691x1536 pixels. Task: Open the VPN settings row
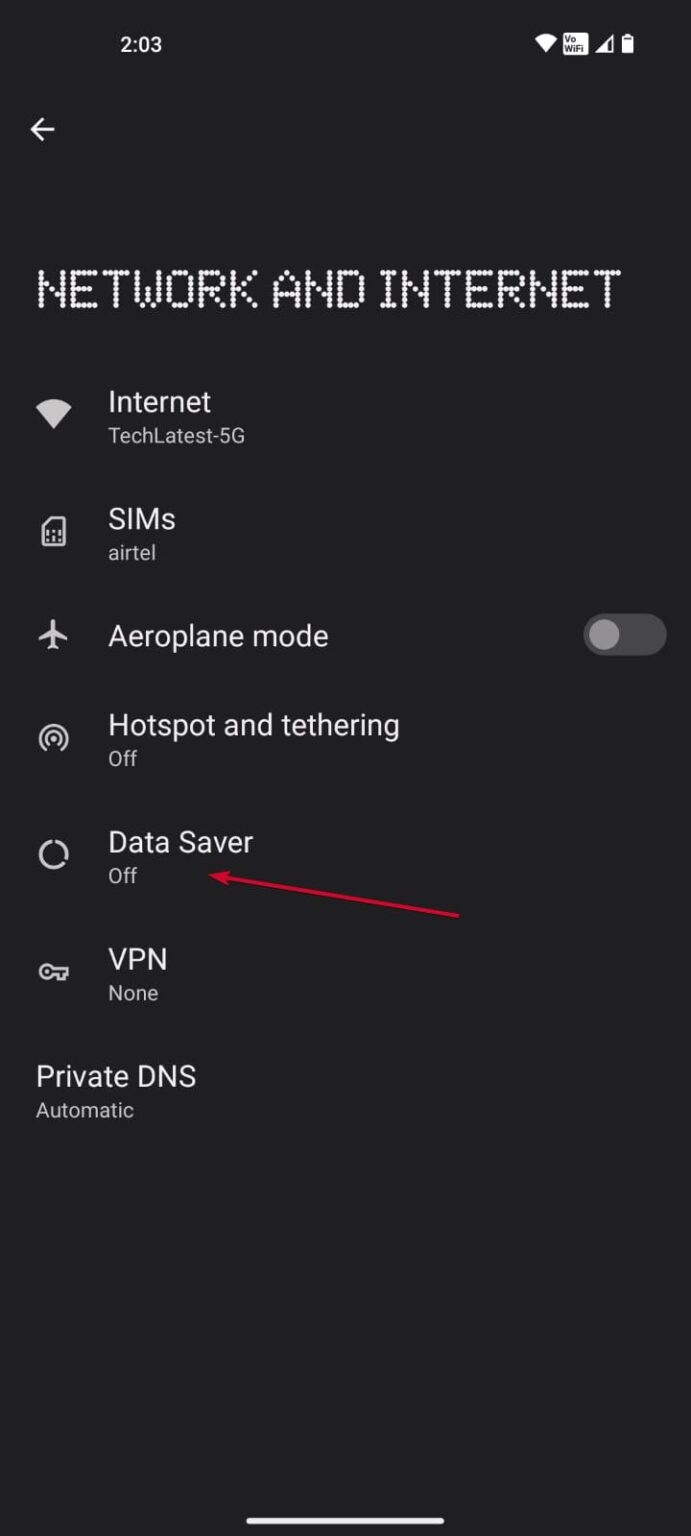point(137,973)
